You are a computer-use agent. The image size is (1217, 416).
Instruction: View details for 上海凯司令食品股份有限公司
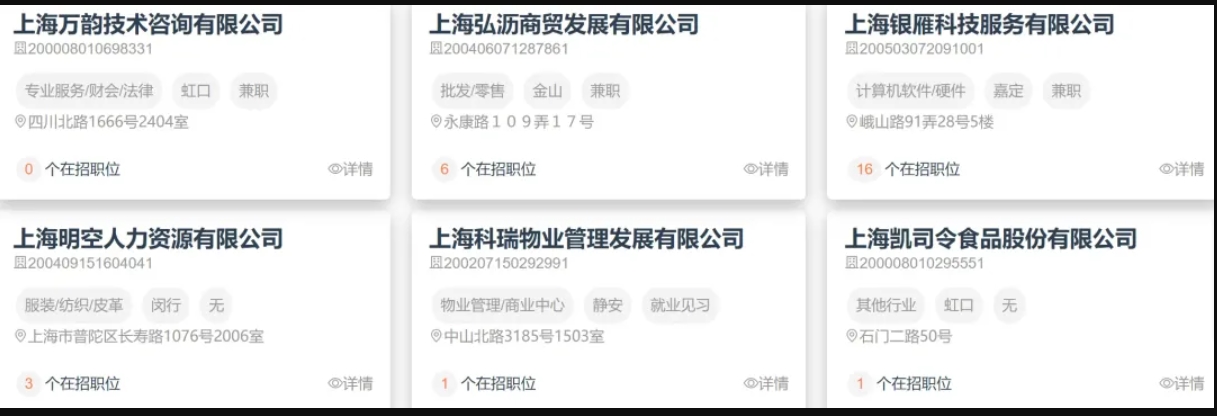click(1182, 383)
